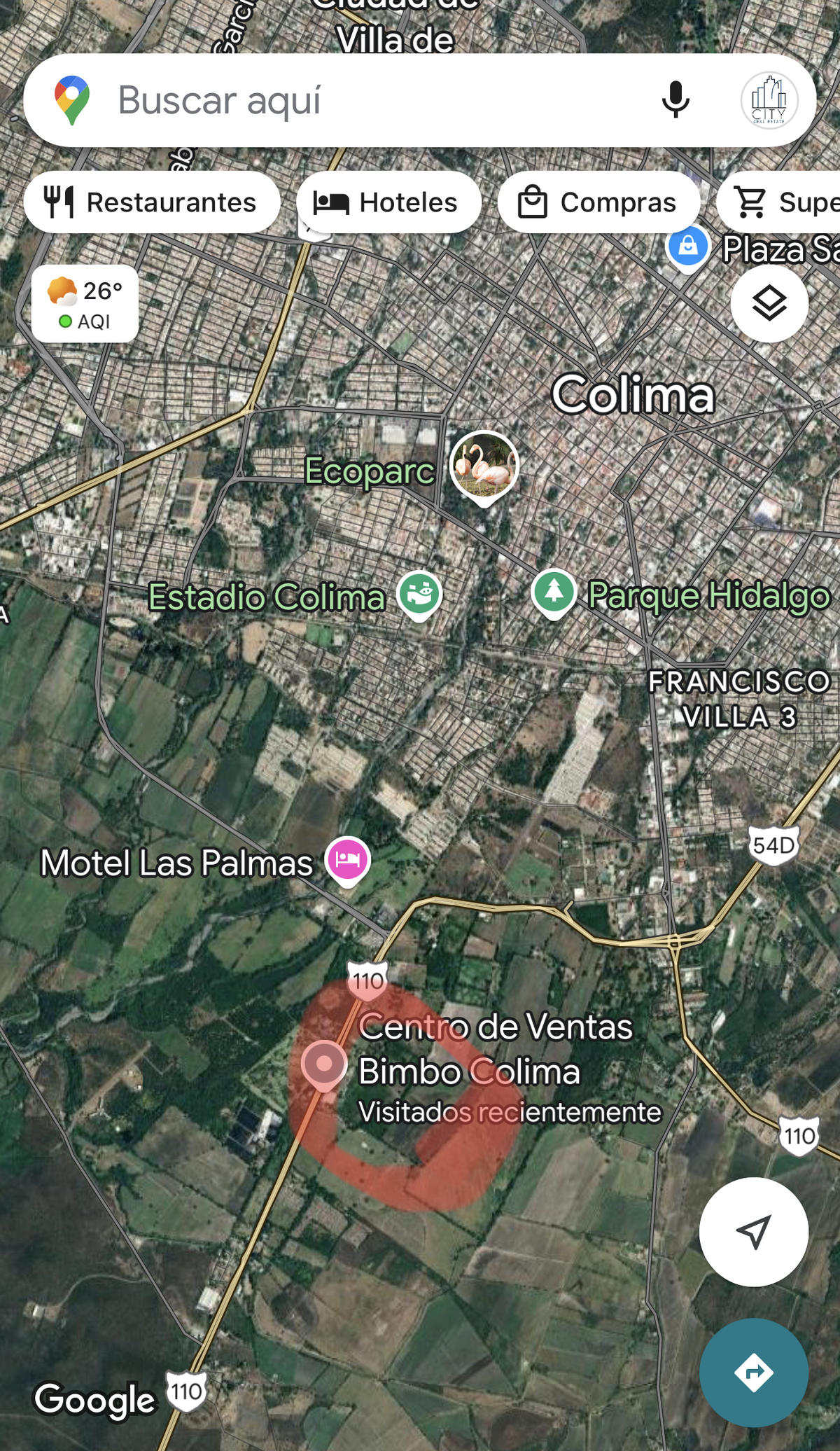Image resolution: width=840 pixels, height=1451 pixels.
Task: Open directions with the turn arrow button
Action: [x=754, y=1373]
